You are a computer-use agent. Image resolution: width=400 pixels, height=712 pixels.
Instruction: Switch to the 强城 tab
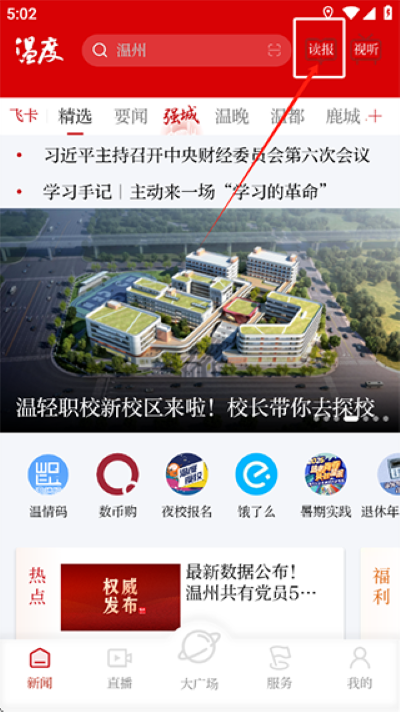[x=181, y=117]
